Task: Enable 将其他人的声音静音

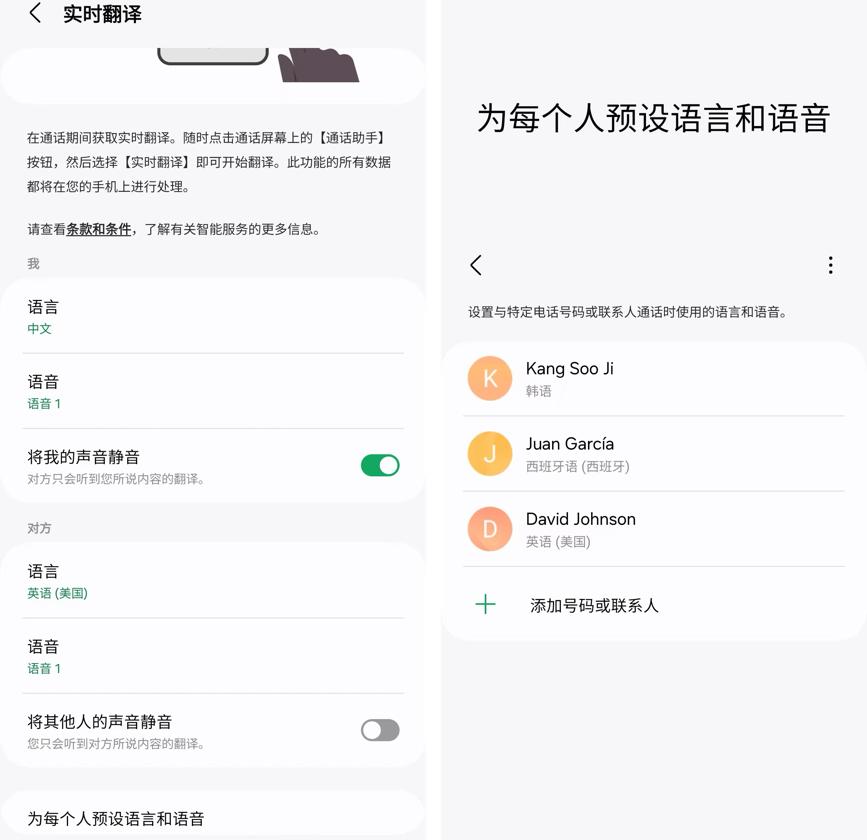Action: pyautogui.click(x=380, y=730)
